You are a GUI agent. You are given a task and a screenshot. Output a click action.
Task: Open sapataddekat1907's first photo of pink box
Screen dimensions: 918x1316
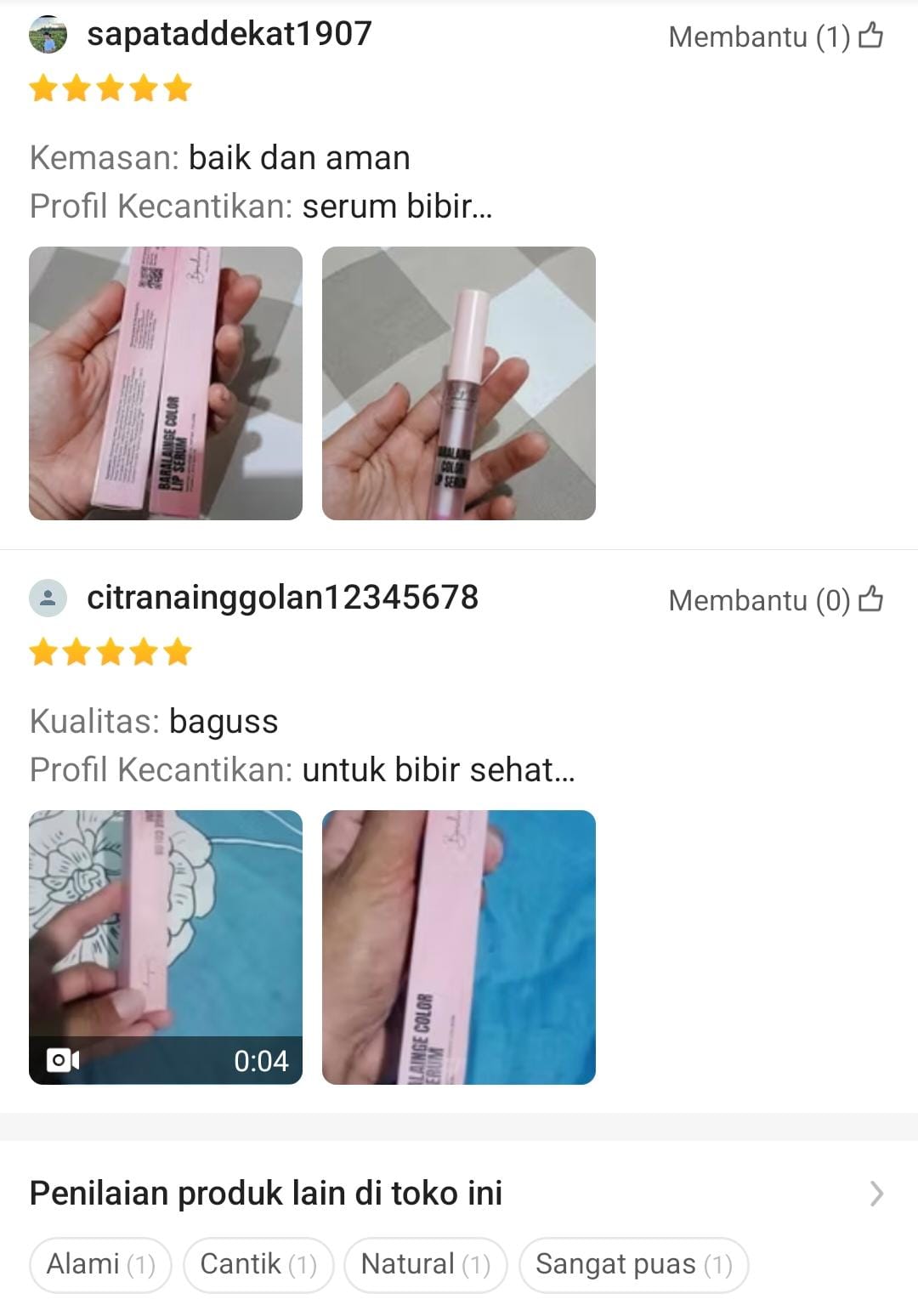[x=166, y=383]
